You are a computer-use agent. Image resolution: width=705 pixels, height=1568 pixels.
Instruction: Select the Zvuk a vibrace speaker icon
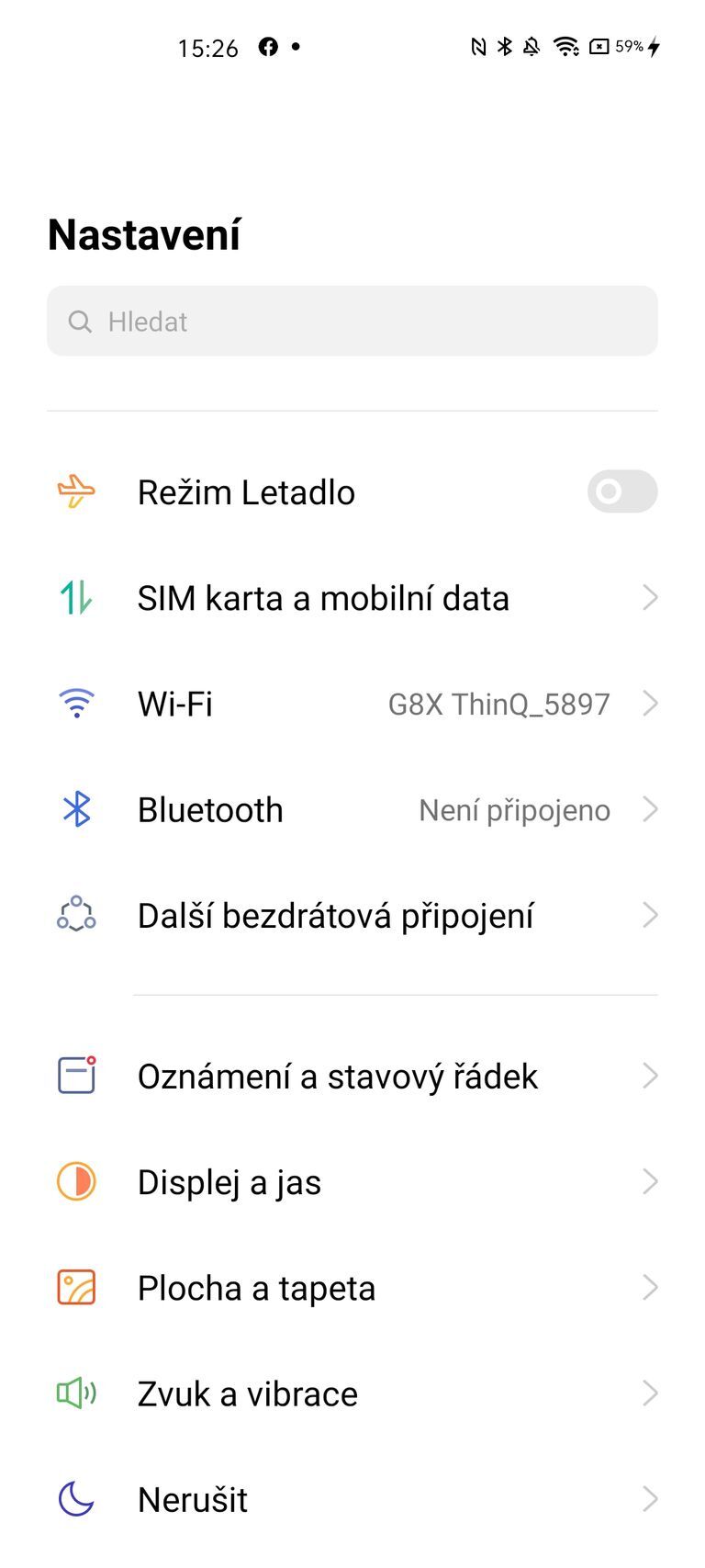pyautogui.click(x=75, y=1393)
